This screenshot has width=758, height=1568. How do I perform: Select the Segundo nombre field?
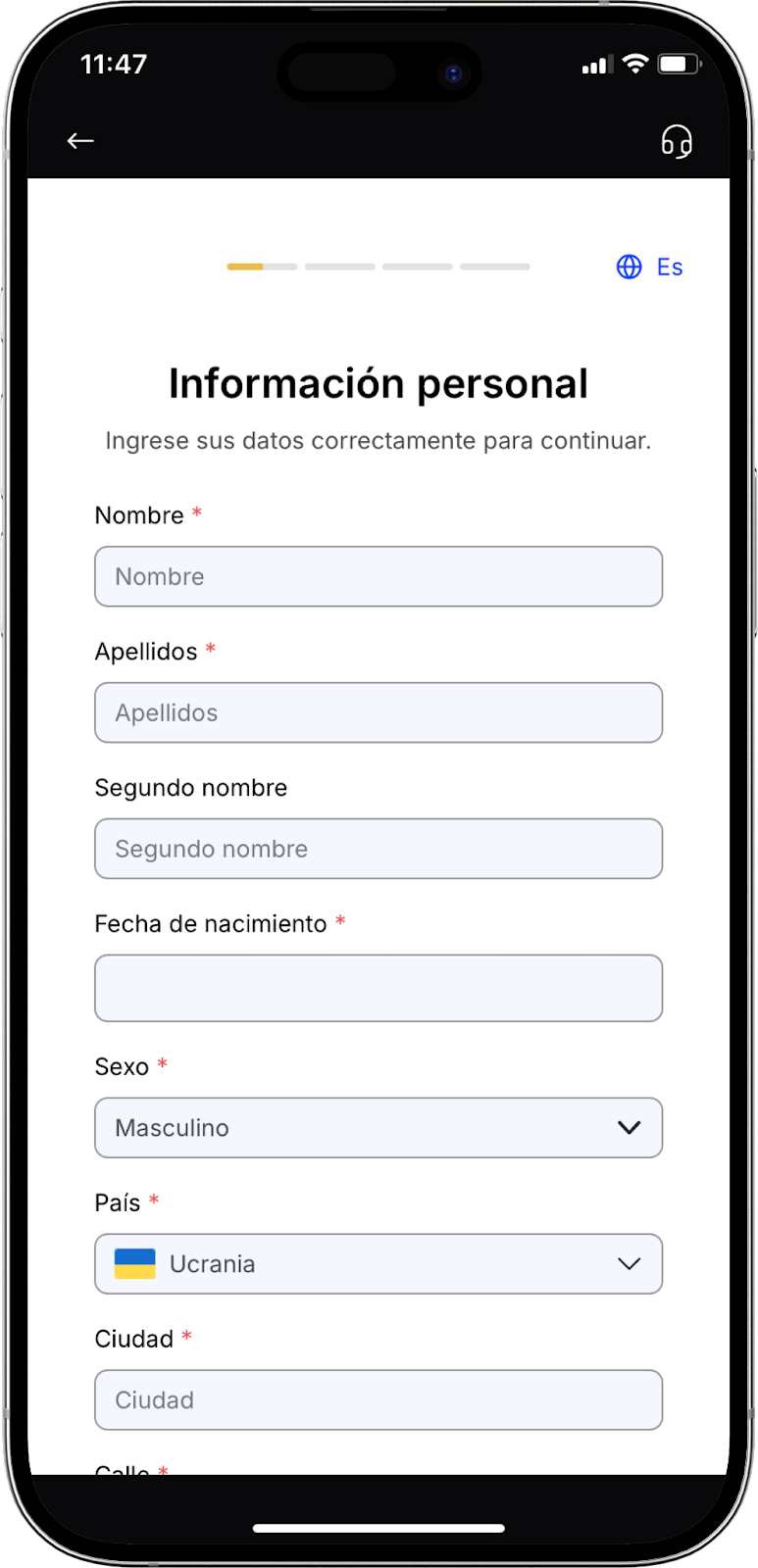[379, 849]
